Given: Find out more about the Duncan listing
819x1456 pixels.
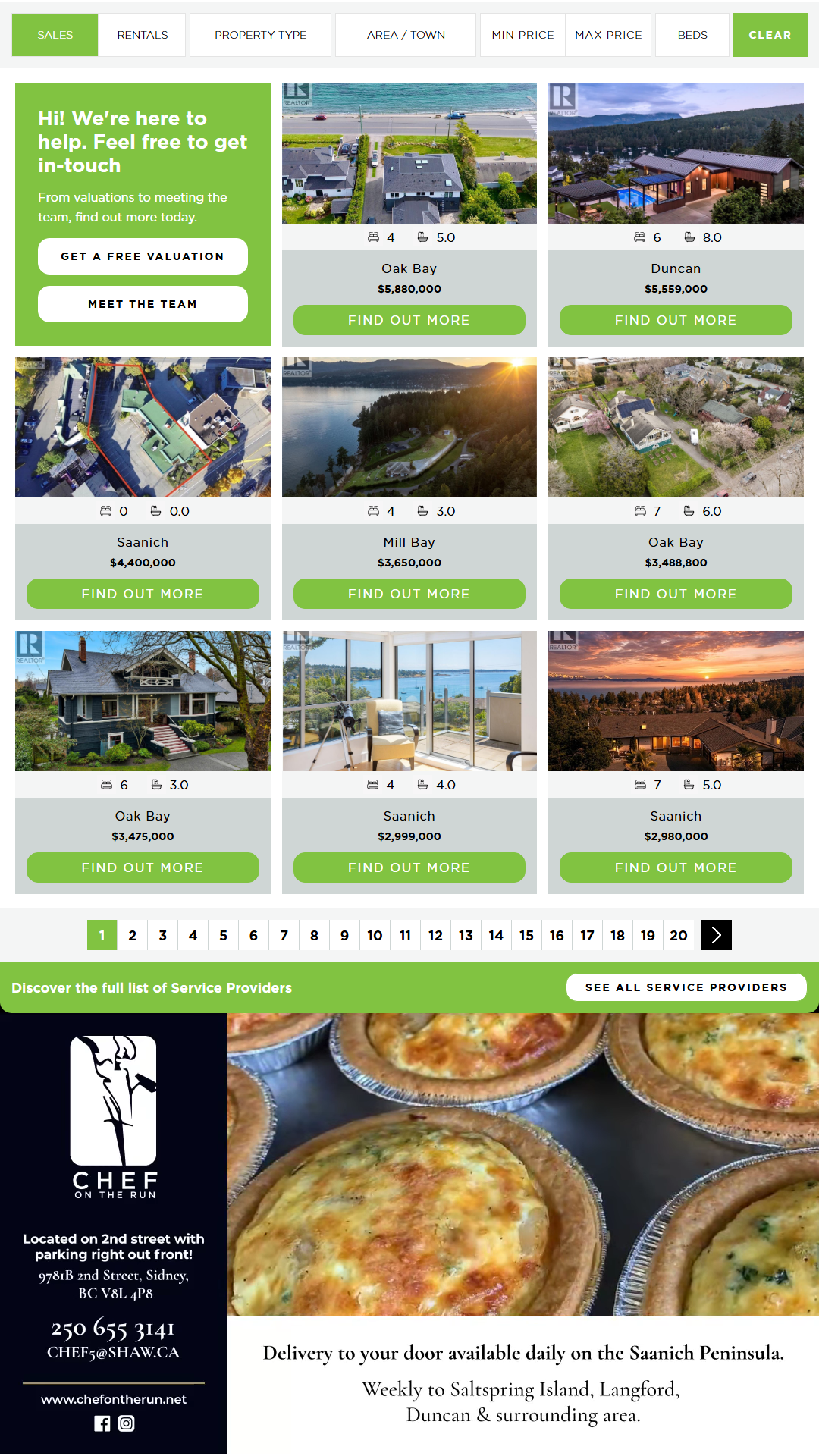Looking at the screenshot, I should pos(676,320).
